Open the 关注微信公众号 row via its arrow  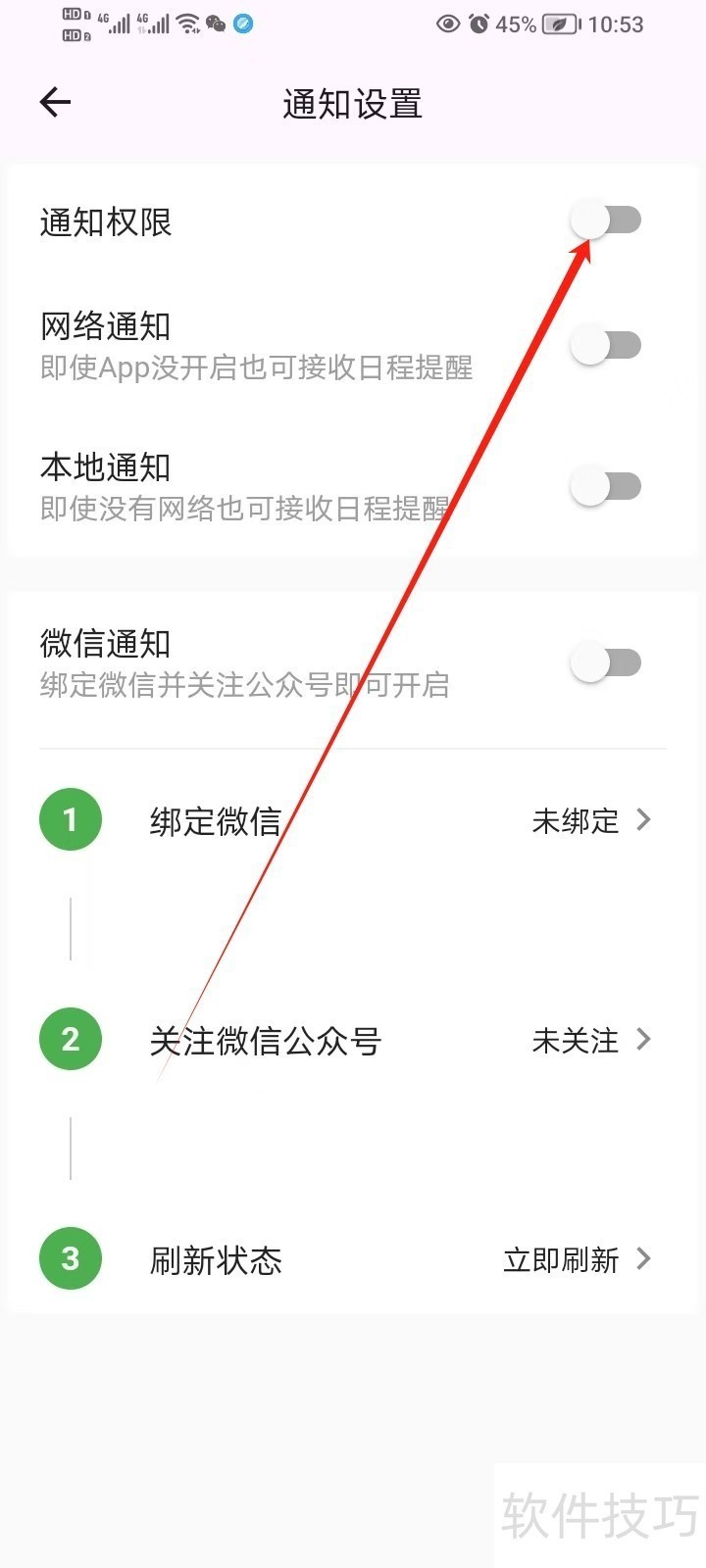[644, 1039]
